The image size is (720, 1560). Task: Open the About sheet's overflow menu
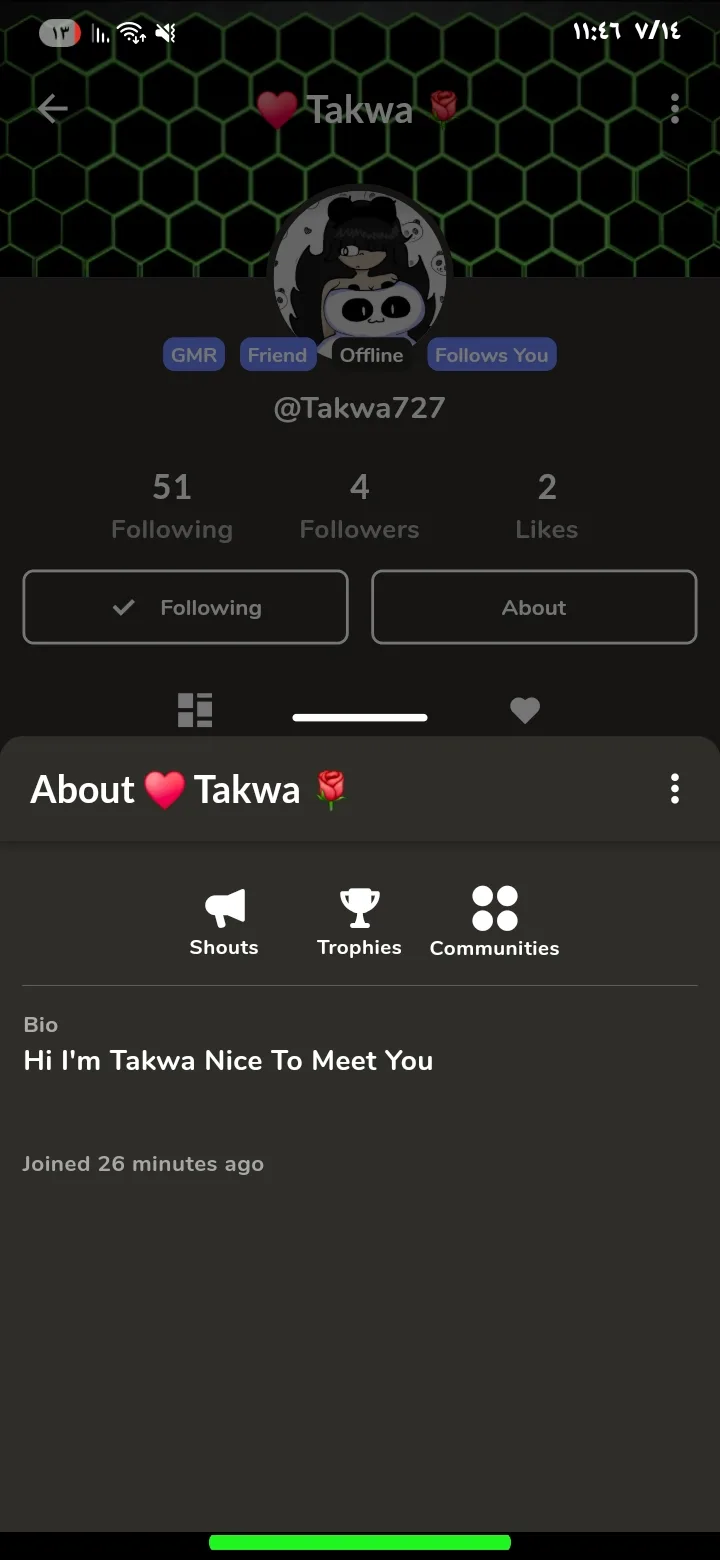point(675,789)
